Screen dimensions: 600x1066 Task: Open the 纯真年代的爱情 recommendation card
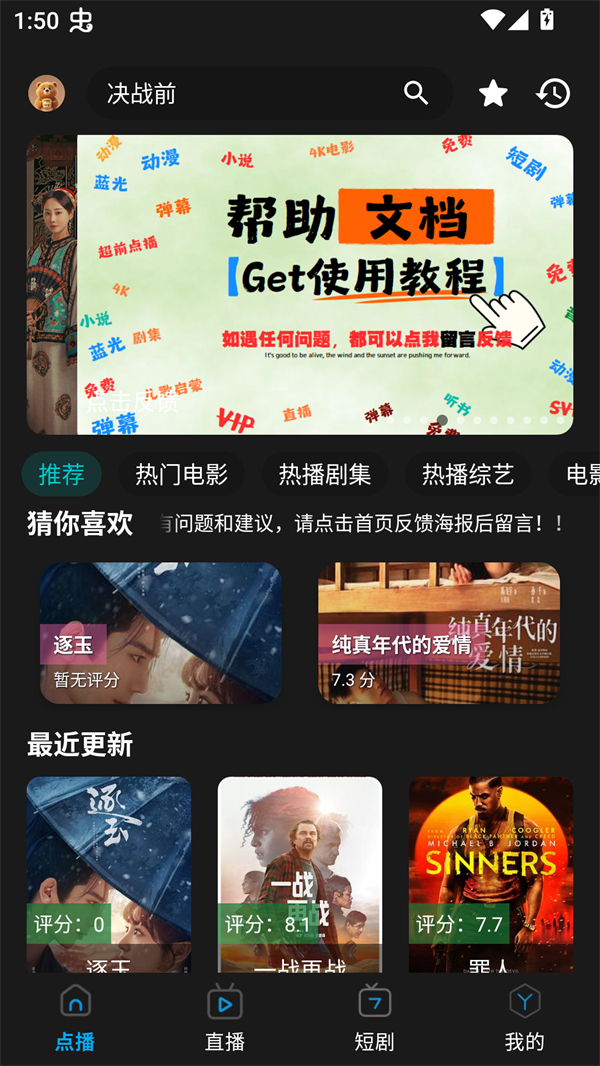pos(438,632)
